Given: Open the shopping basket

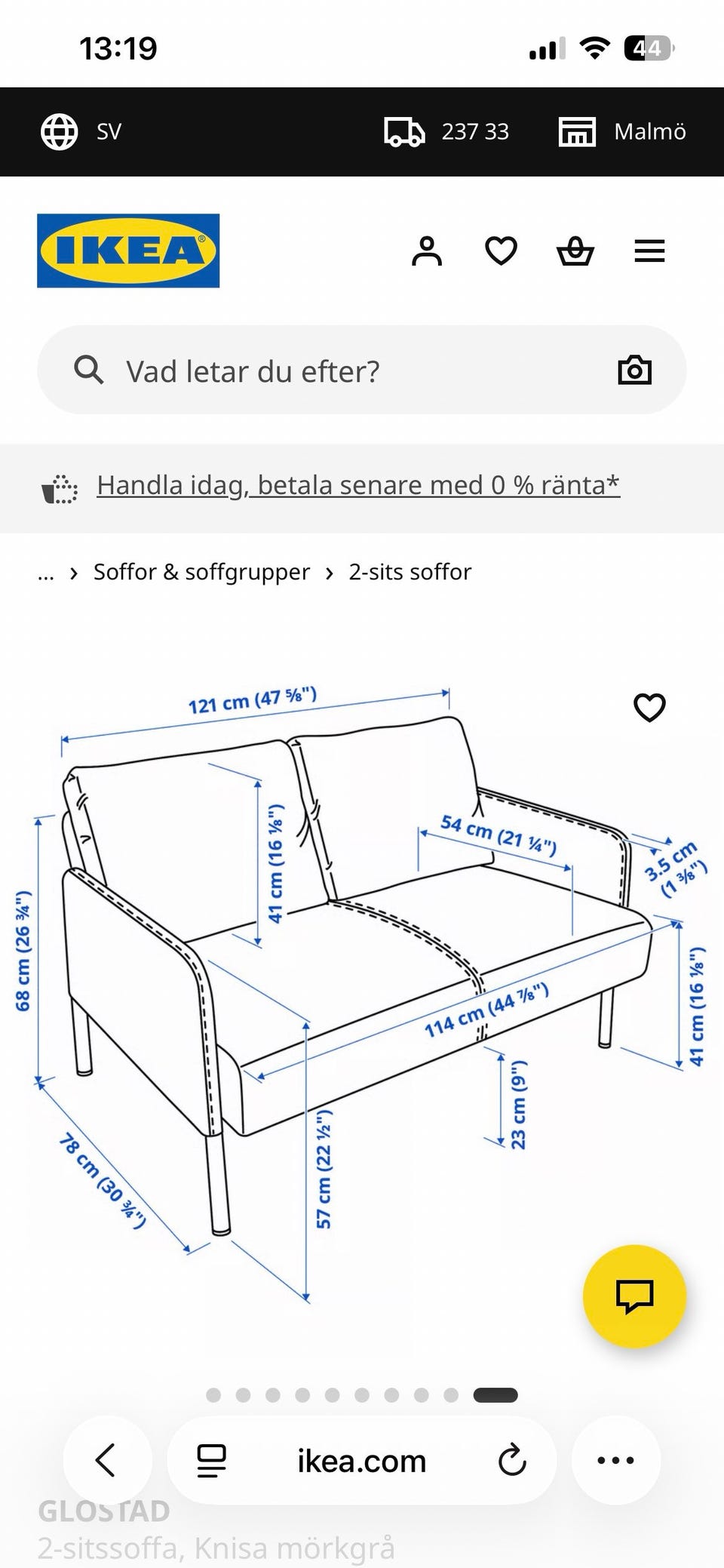Looking at the screenshot, I should (575, 251).
